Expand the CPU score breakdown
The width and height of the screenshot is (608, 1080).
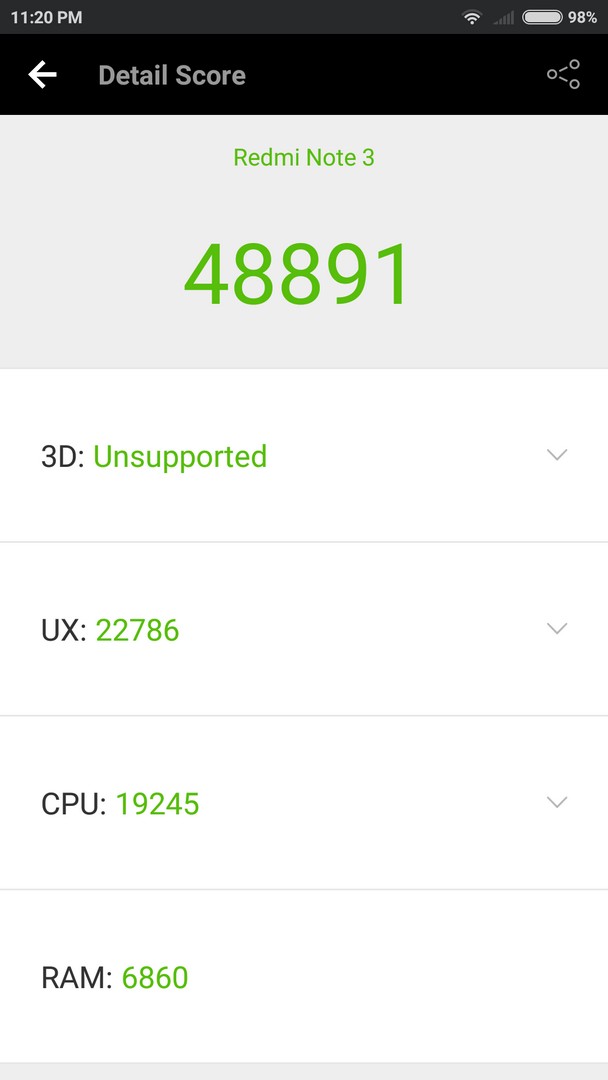tap(557, 802)
